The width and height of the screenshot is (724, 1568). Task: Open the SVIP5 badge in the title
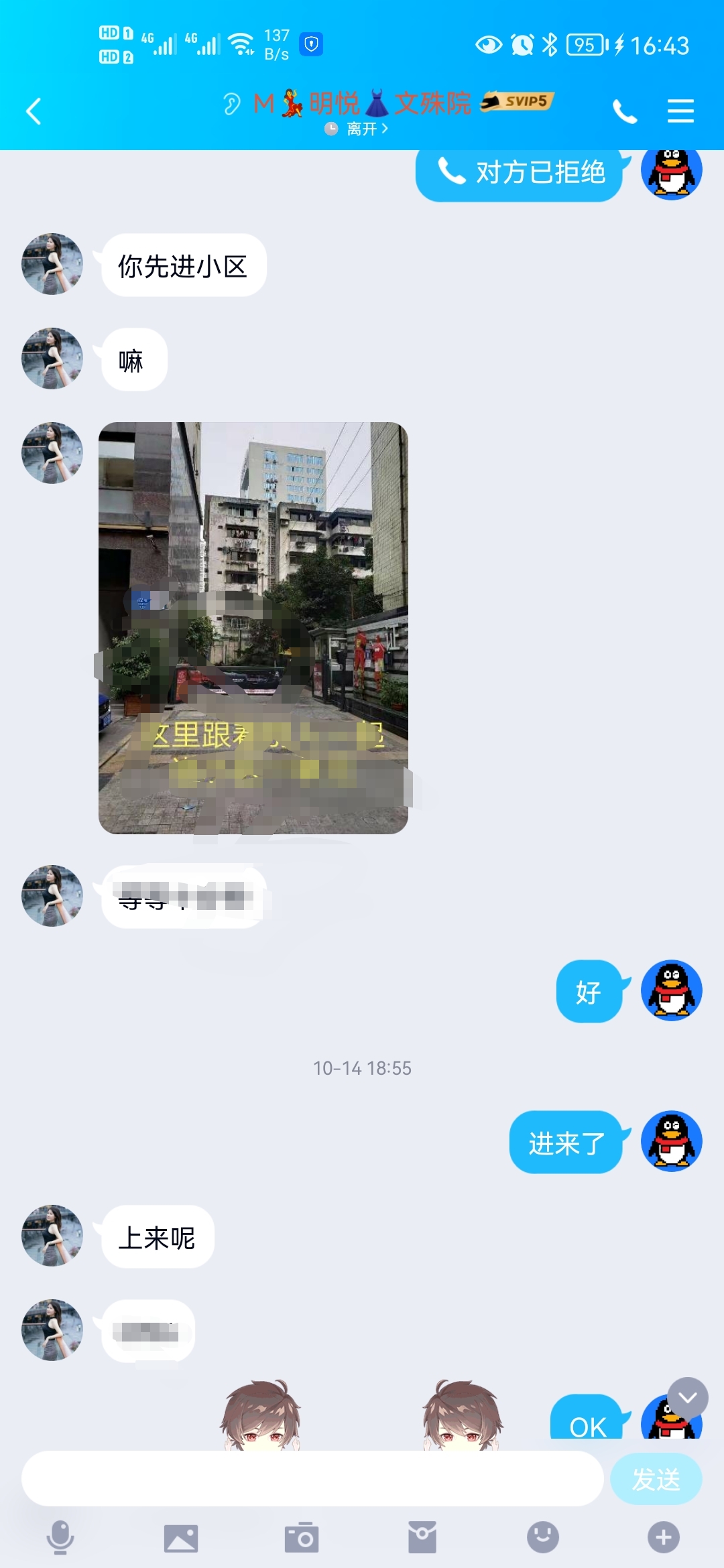[518, 102]
